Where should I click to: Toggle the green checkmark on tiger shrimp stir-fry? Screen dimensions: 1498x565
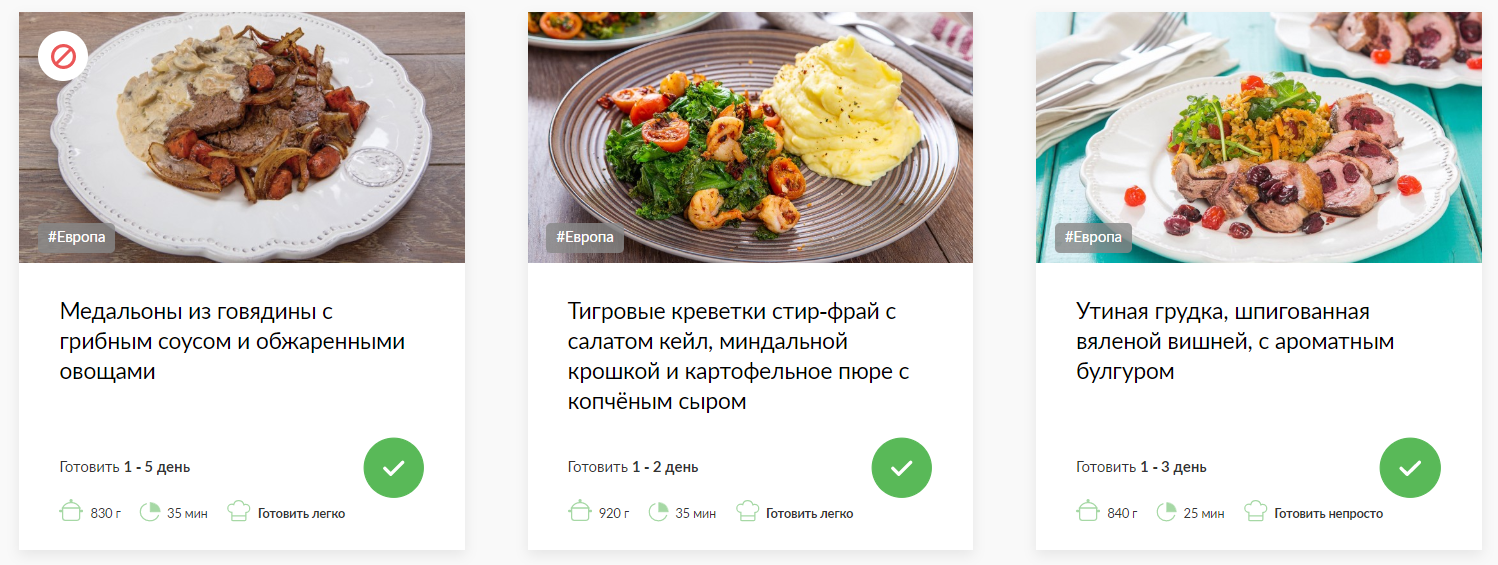901,467
